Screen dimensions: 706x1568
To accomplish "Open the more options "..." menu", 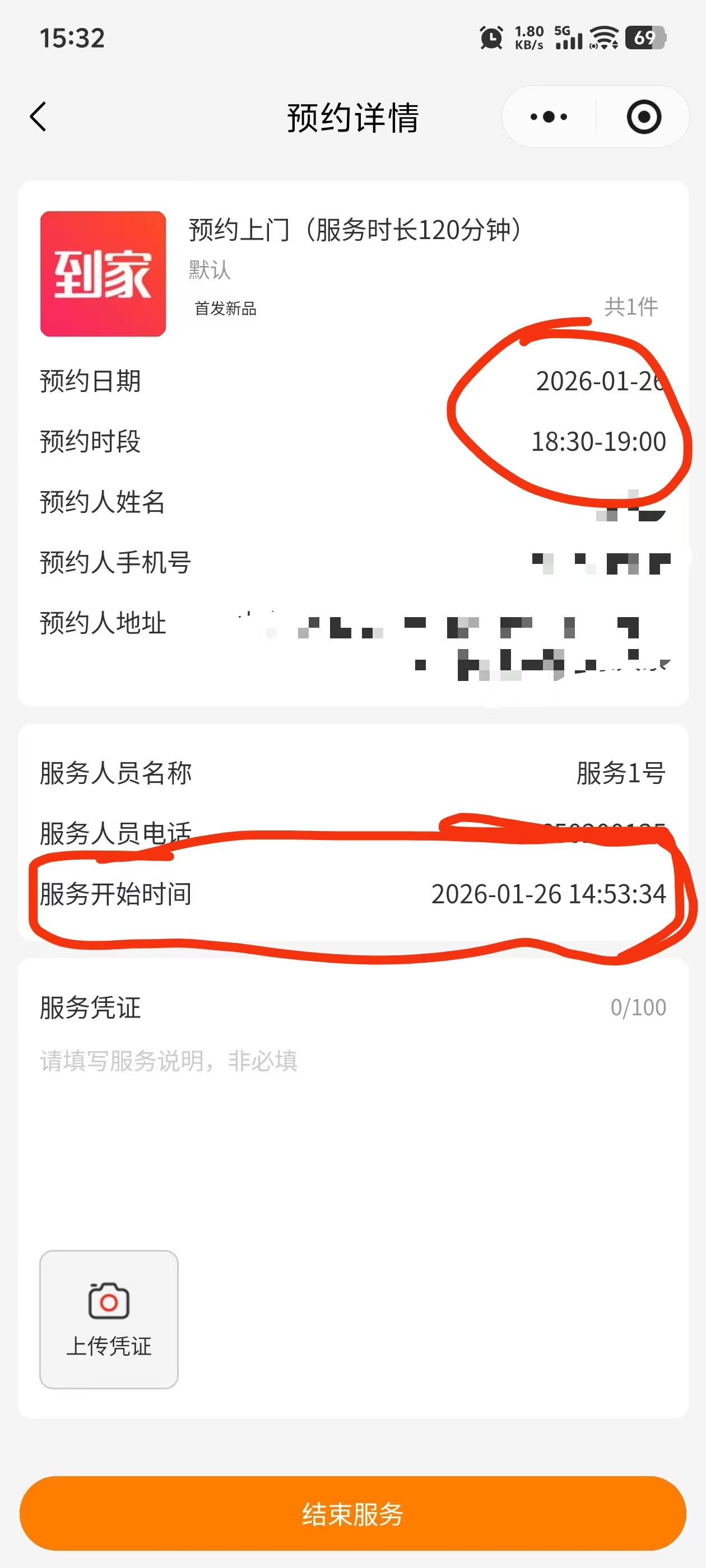I will (547, 117).
